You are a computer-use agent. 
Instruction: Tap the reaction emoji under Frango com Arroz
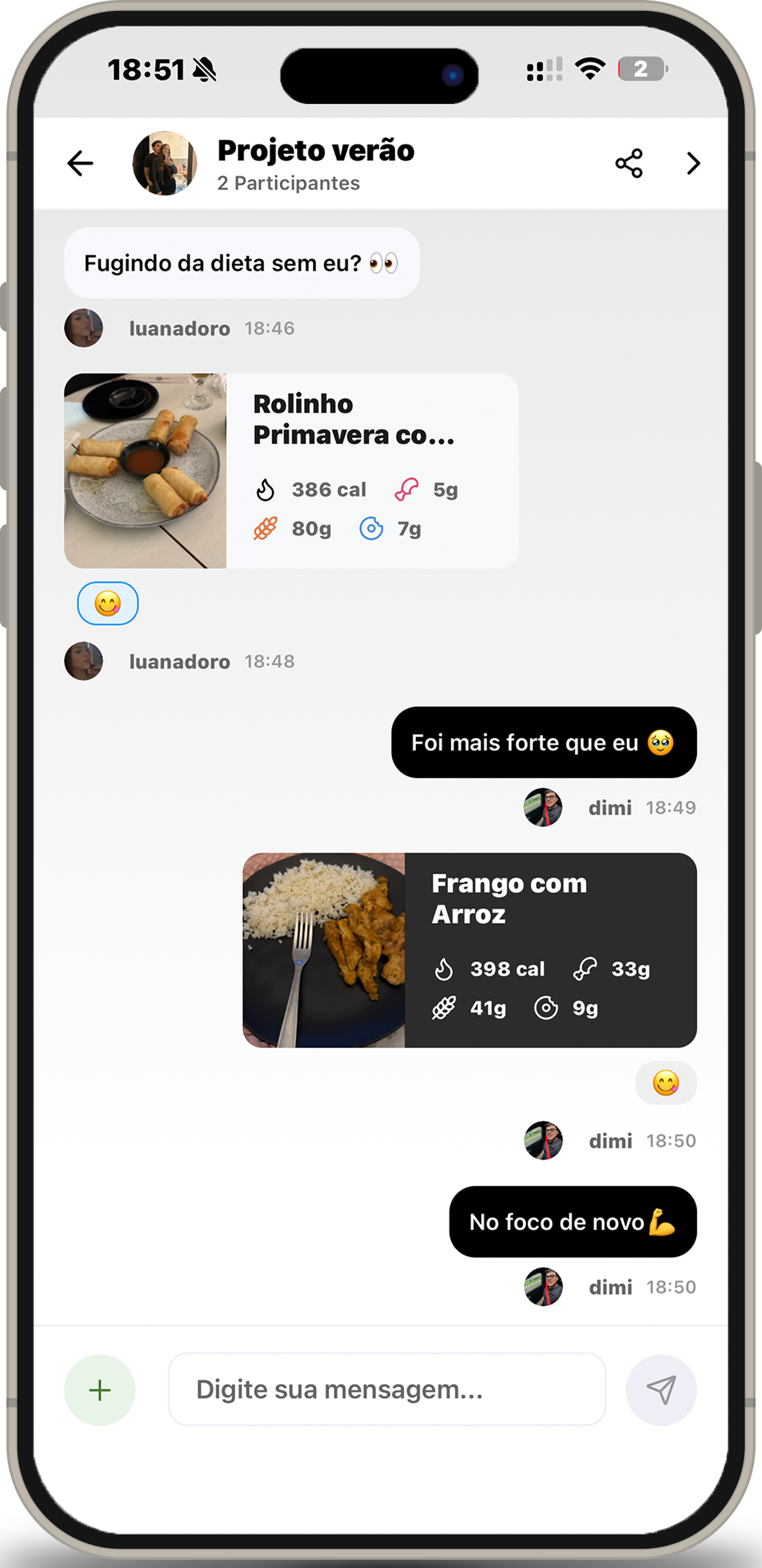(666, 1083)
